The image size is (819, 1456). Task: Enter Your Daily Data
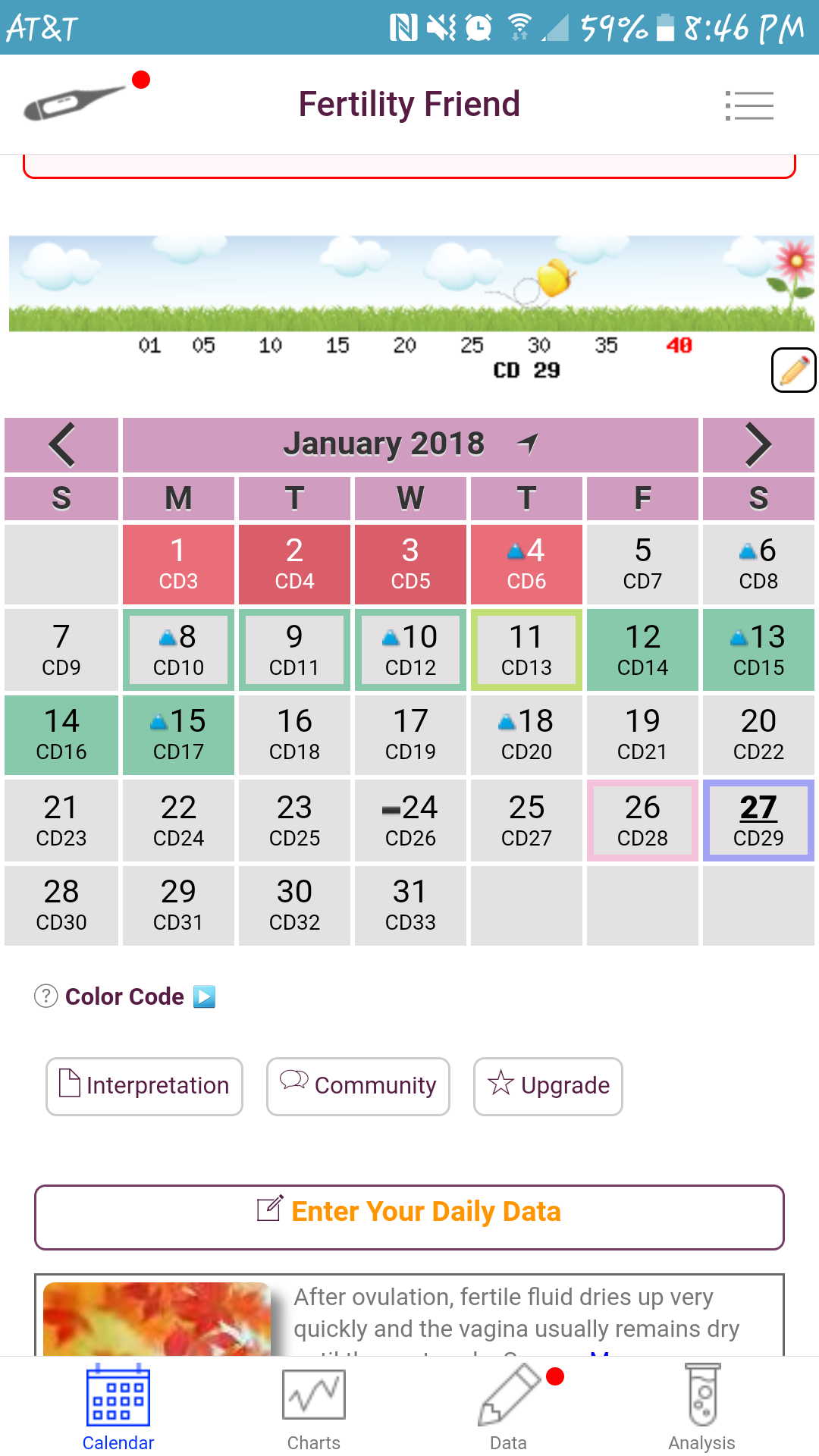click(x=409, y=1212)
